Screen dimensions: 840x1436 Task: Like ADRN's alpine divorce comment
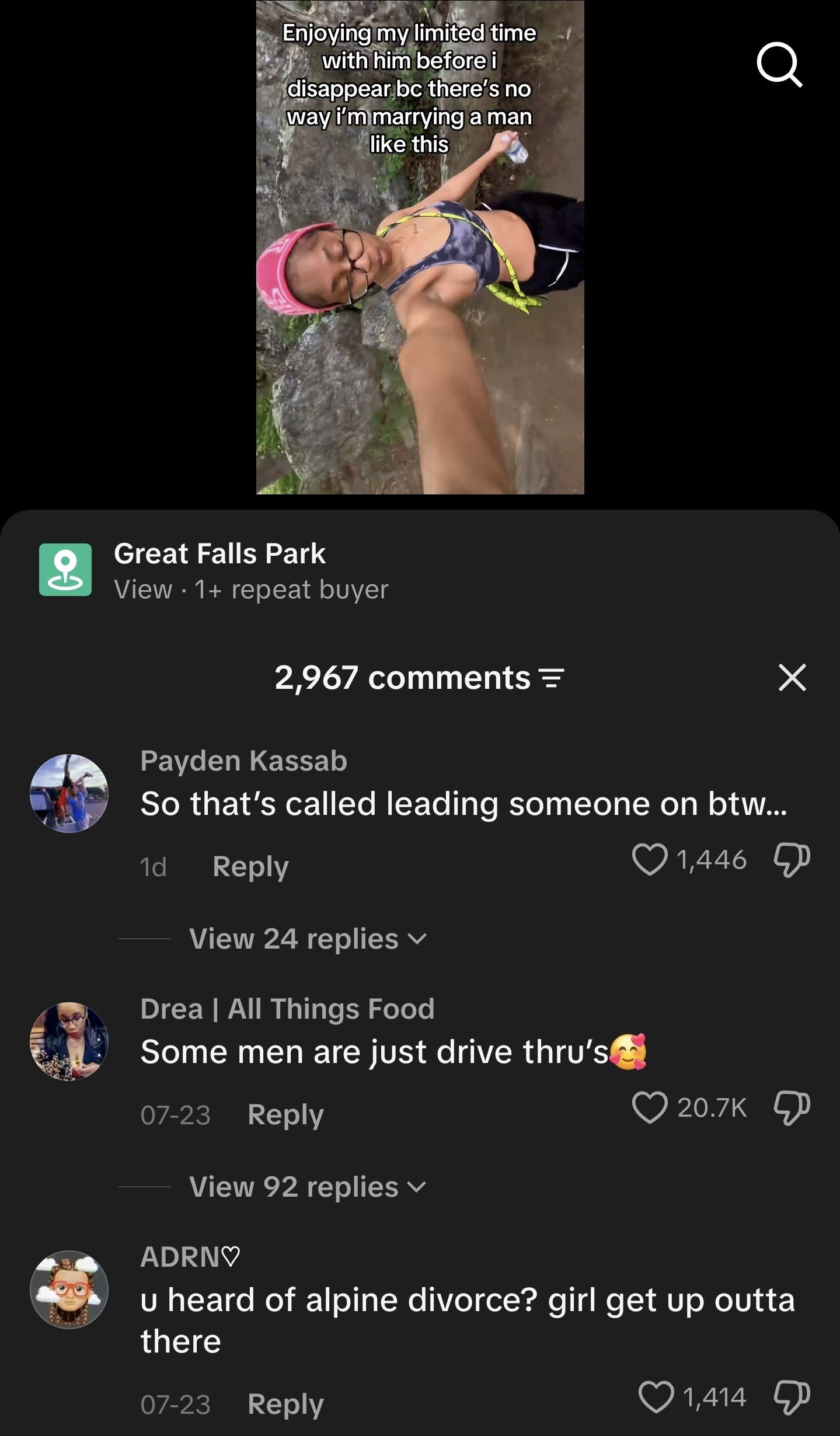click(656, 1397)
